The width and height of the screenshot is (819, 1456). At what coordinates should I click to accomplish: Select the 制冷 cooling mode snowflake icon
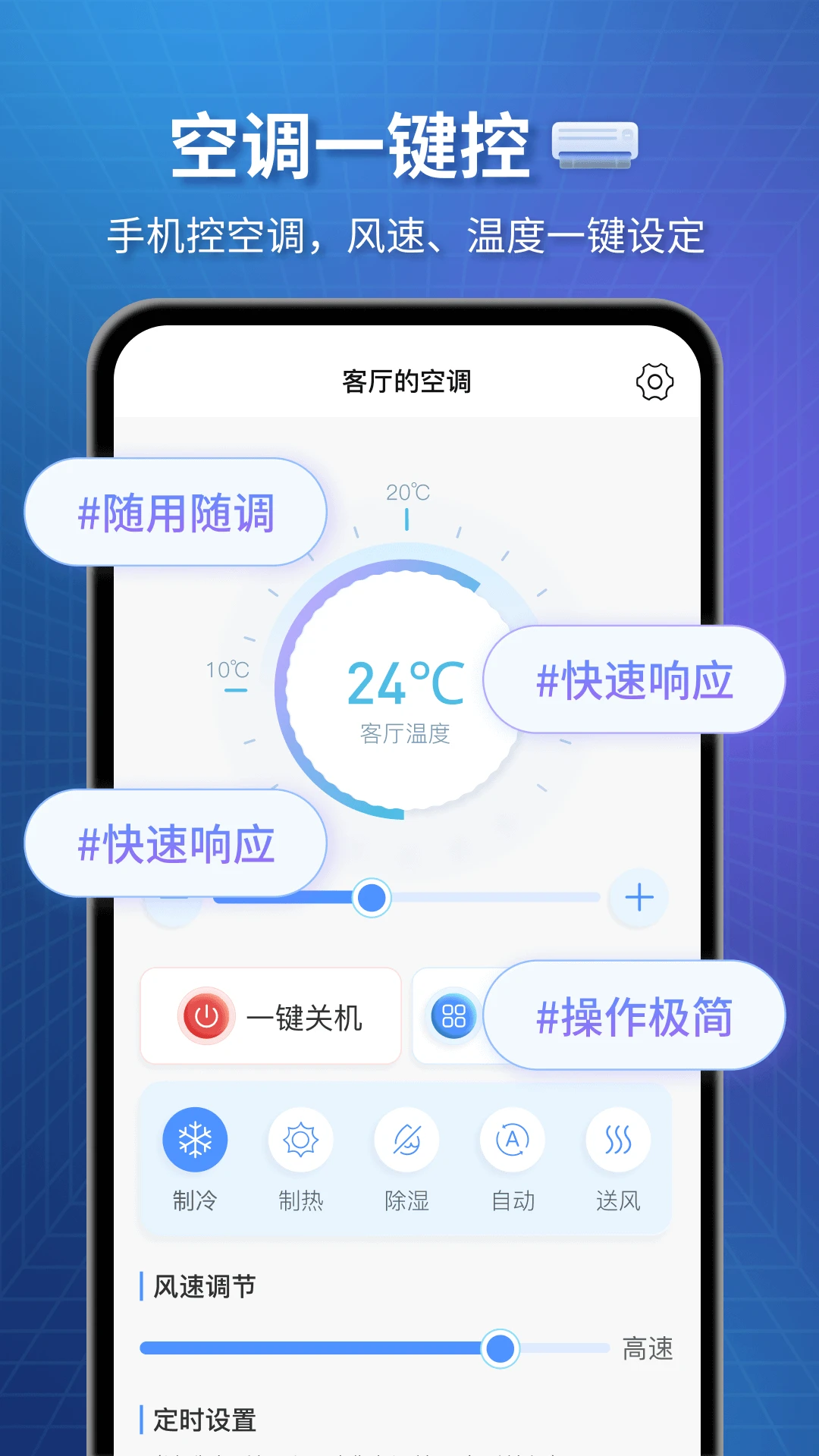click(x=195, y=1140)
